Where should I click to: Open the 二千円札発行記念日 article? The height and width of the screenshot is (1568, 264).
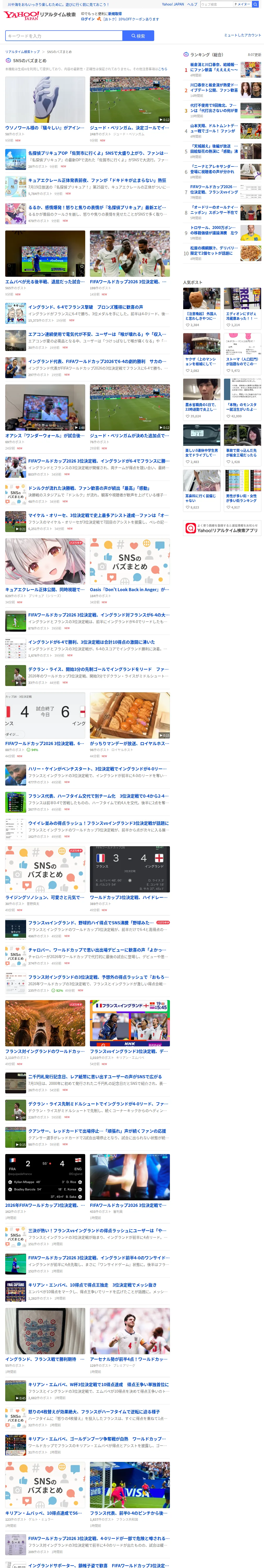pyautogui.click(x=88, y=1082)
